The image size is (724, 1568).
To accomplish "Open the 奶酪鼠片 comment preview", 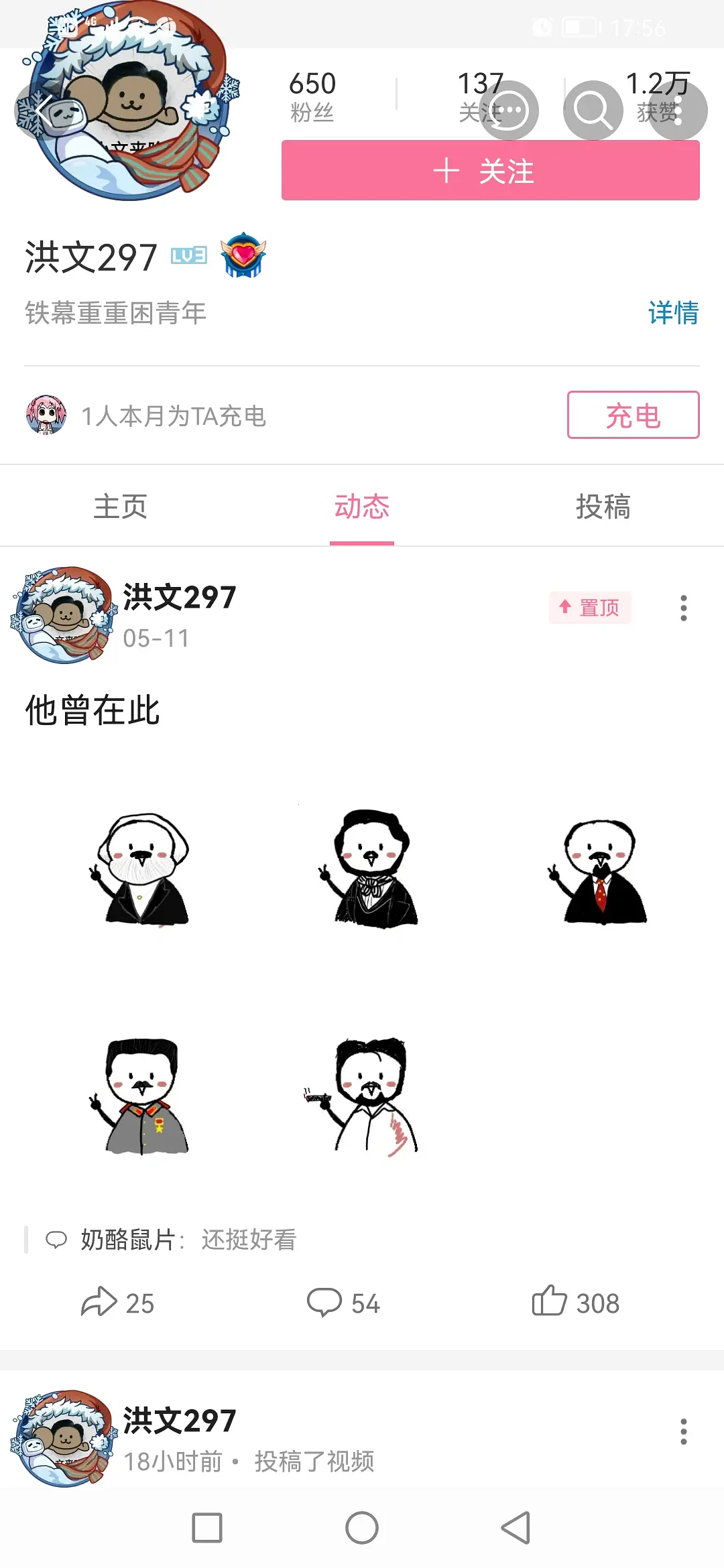I will point(188,1240).
